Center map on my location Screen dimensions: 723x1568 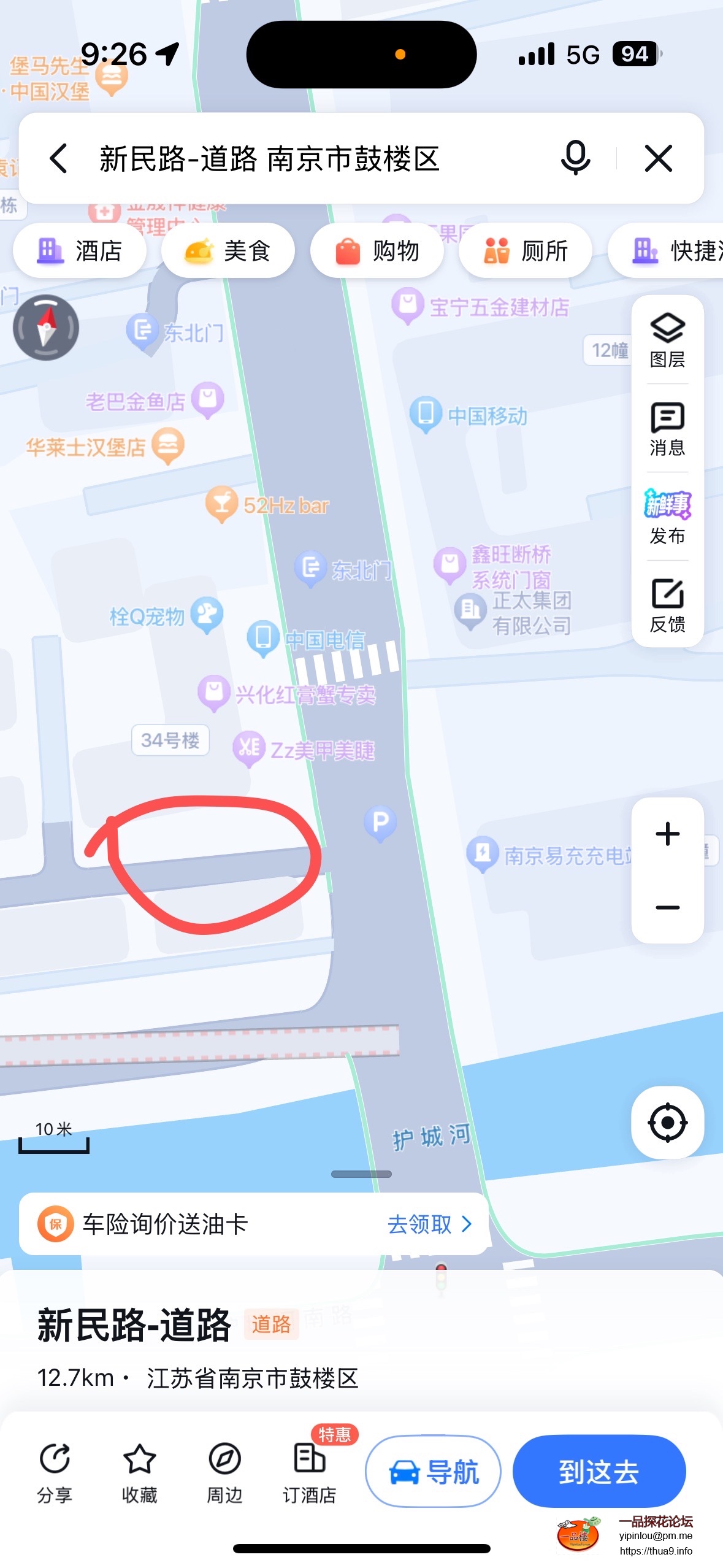point(667,1122)
